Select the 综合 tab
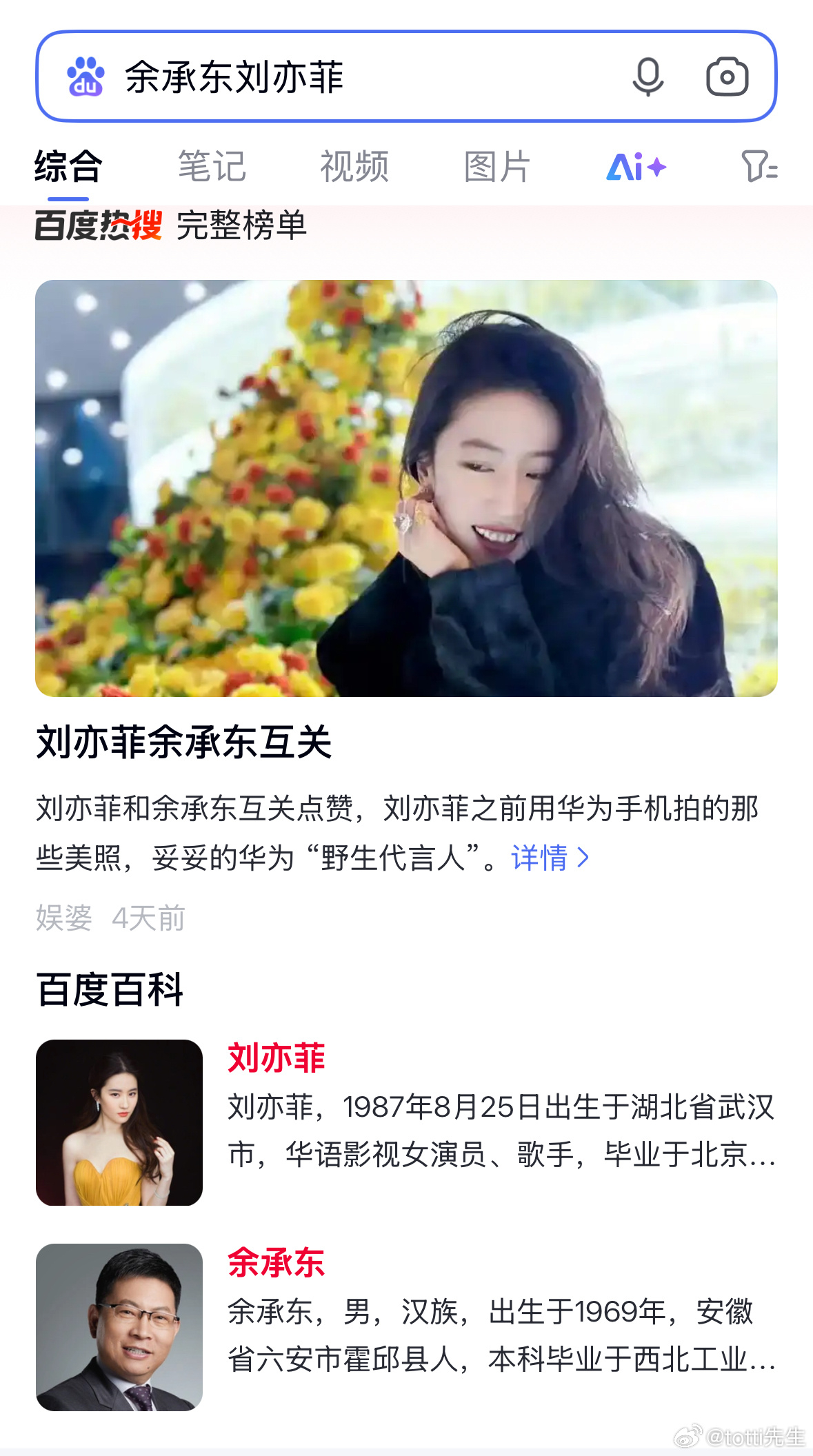Screen dimensions: 813x1456 [x=68, y=167]
